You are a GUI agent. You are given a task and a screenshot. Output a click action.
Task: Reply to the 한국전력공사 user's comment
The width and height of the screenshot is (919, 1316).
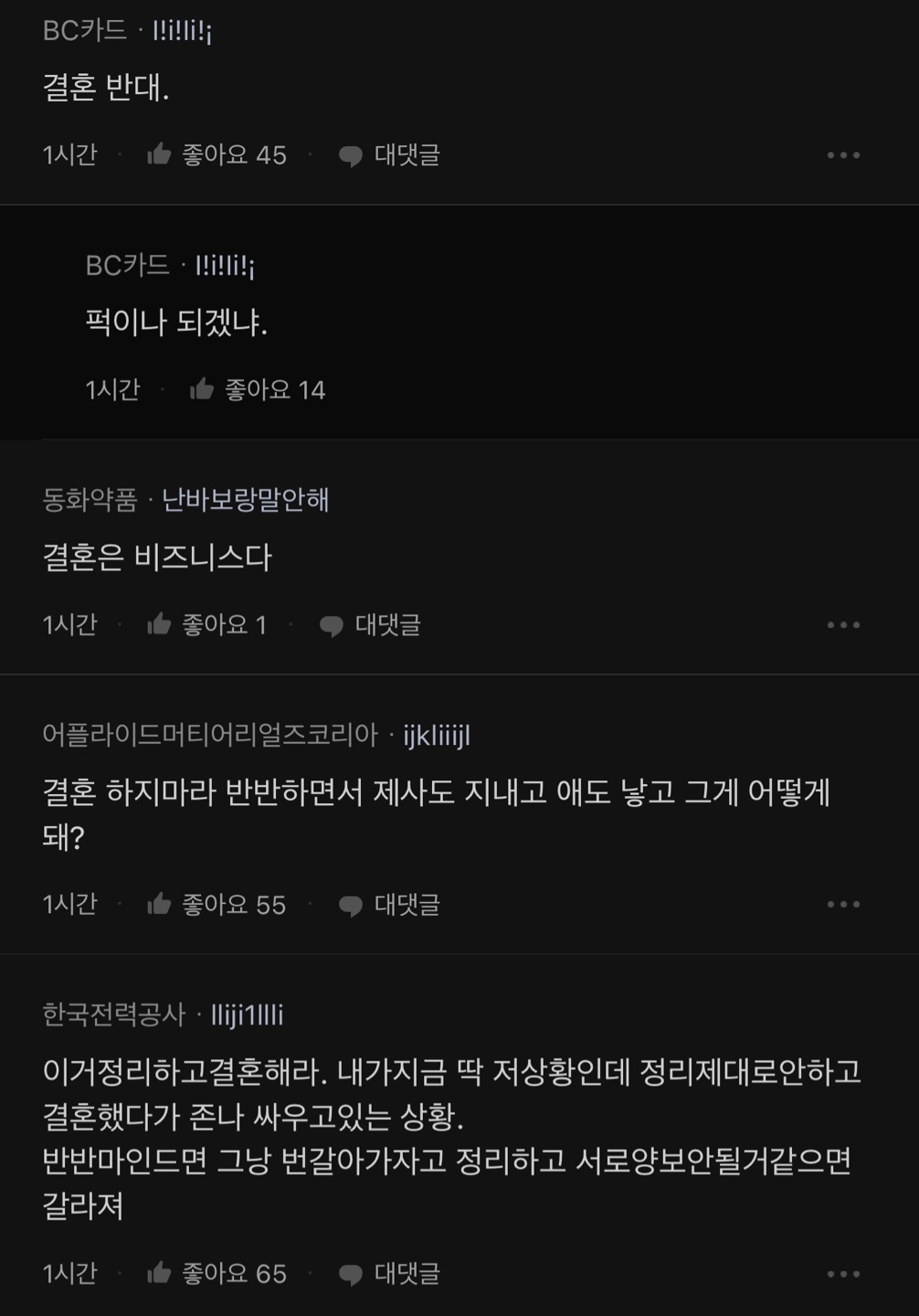(x=389, y=1273)
